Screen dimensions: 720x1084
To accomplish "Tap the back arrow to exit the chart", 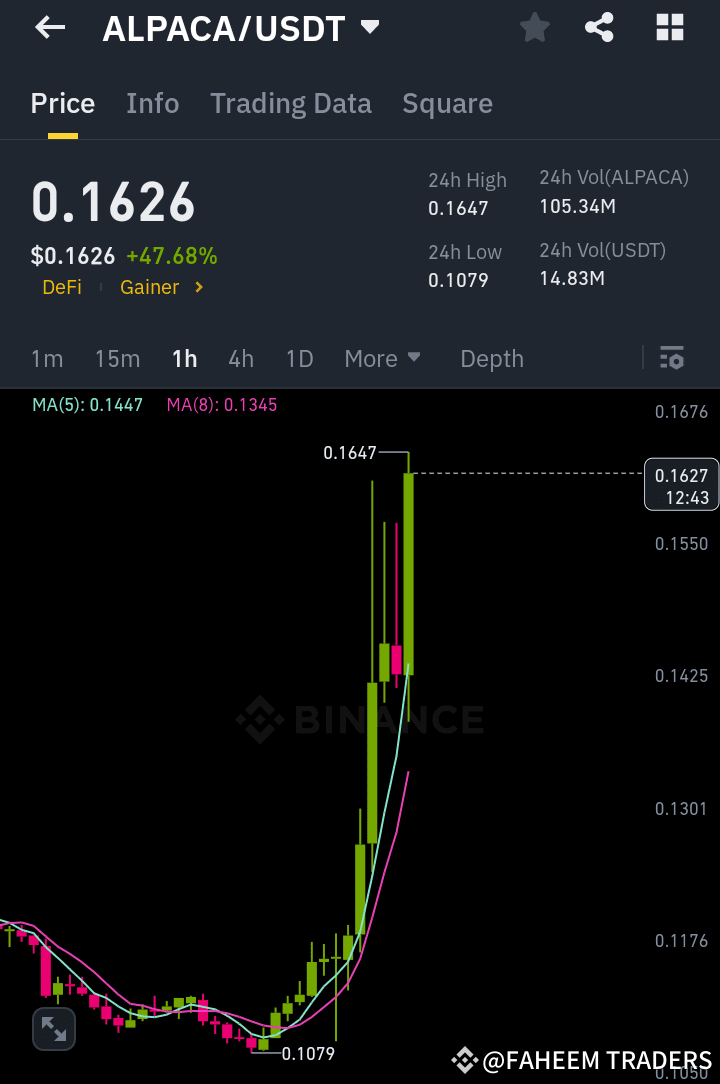I will pos(48,27).
